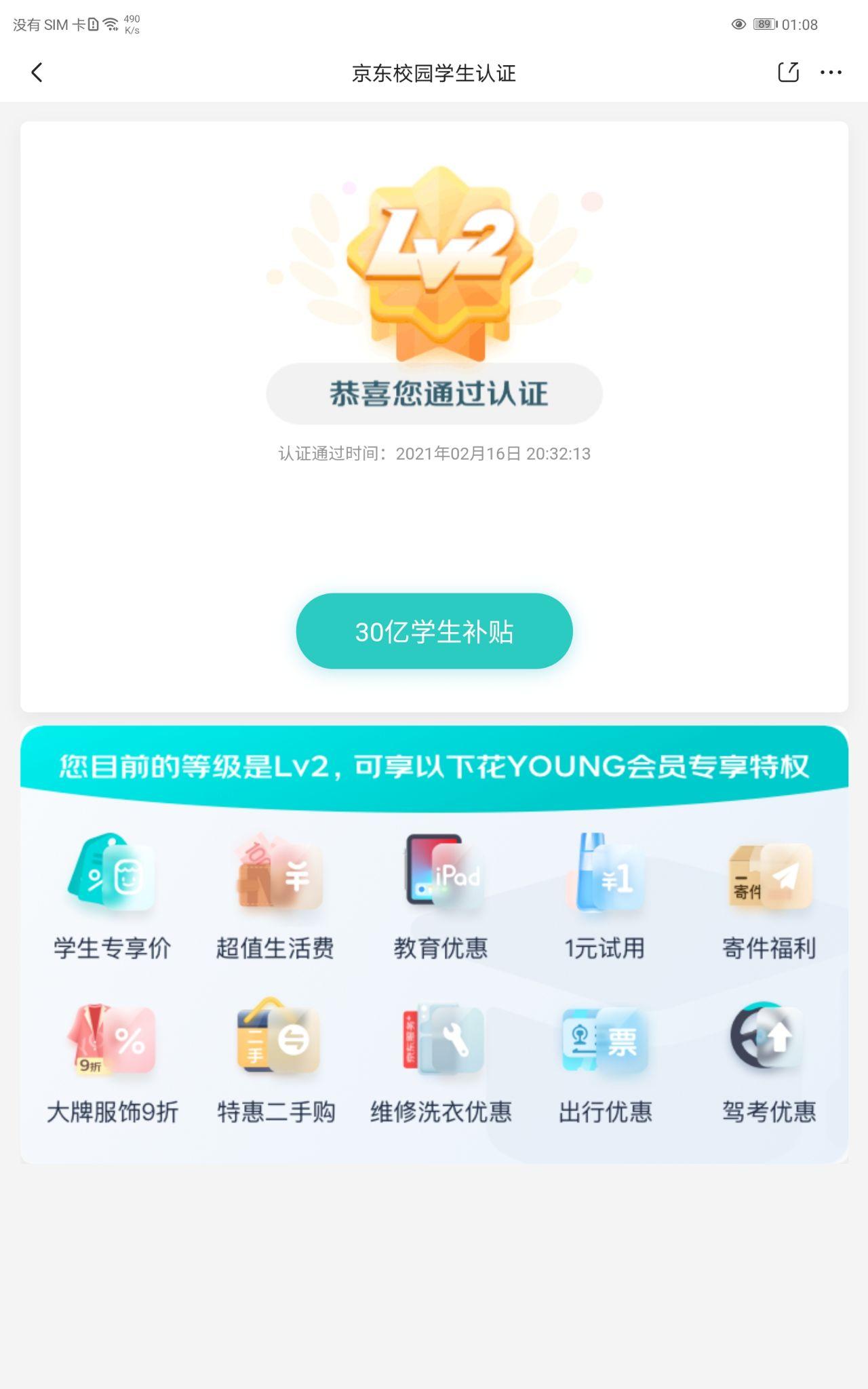The width and height of the screenshot is (868, 1389).
Task: Tap the 恭喜您通过认证 congratulations banner
Action: 434,393
